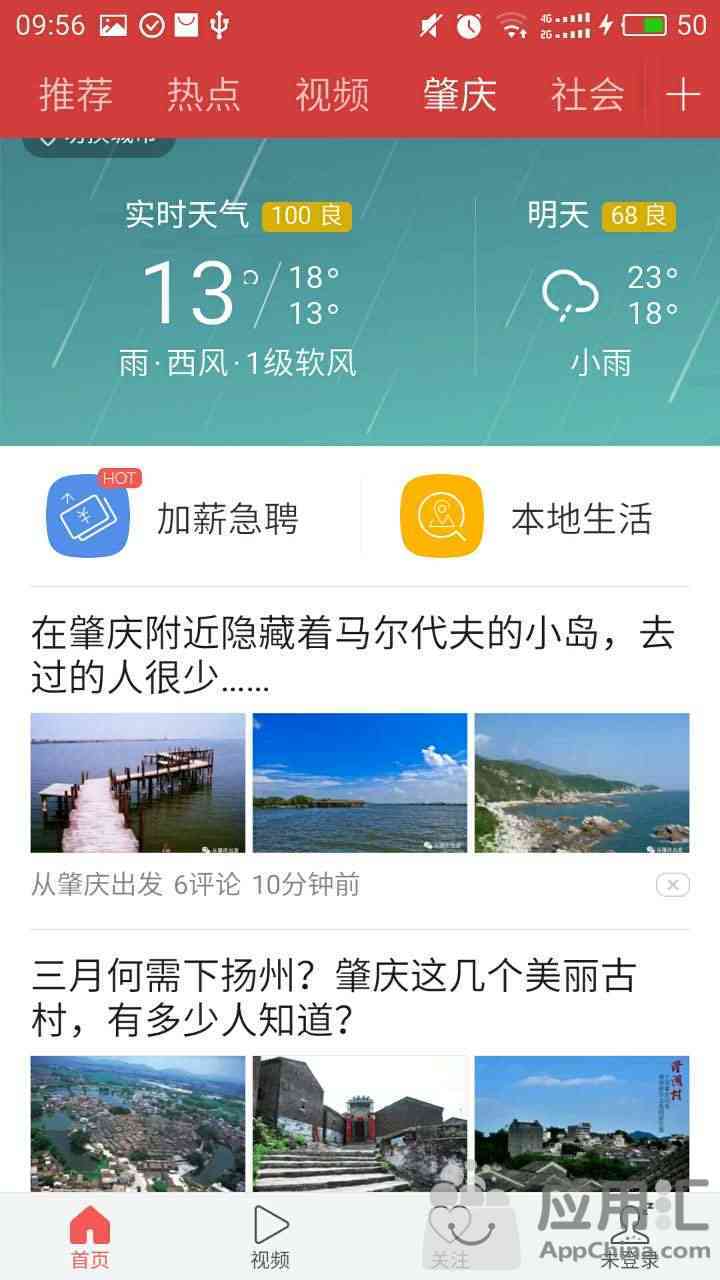The height and width of the screenshot is (1280, 720).
Task: Select the 肇庆 channel tab
Action: (x=460, y=95)
